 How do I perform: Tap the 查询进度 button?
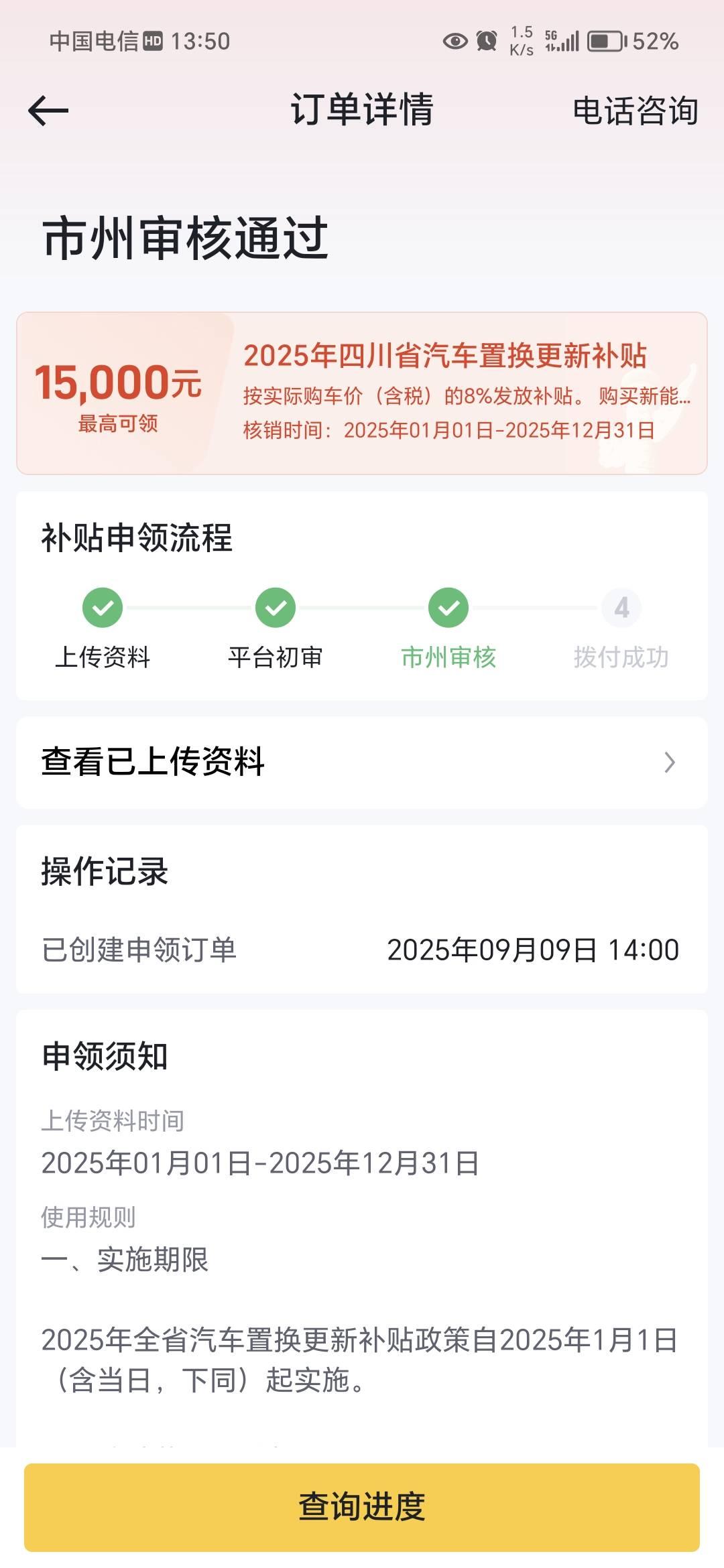coord(362,1506)
